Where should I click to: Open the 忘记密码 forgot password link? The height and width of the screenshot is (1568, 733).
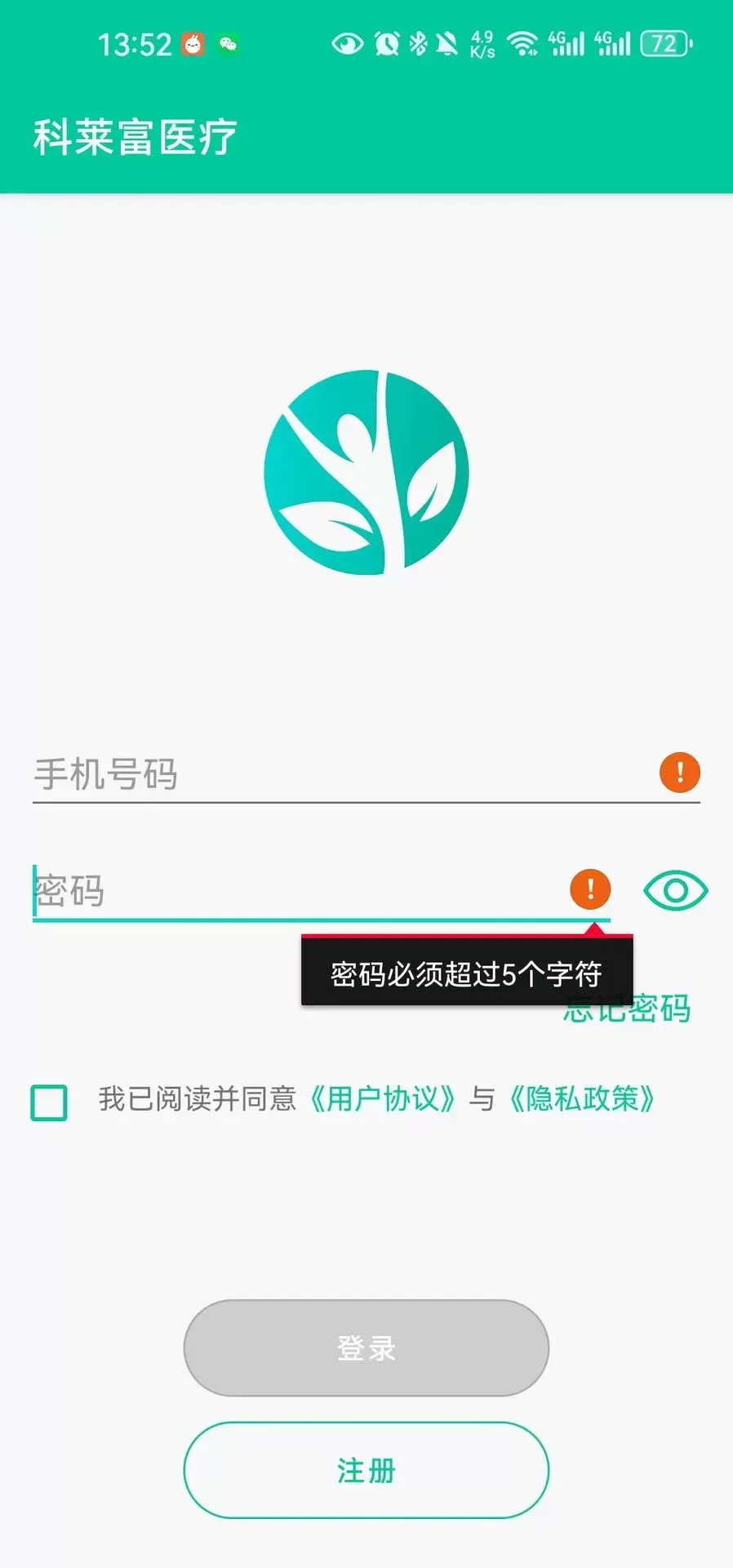pyautogui.click(x=627, y=1009)
